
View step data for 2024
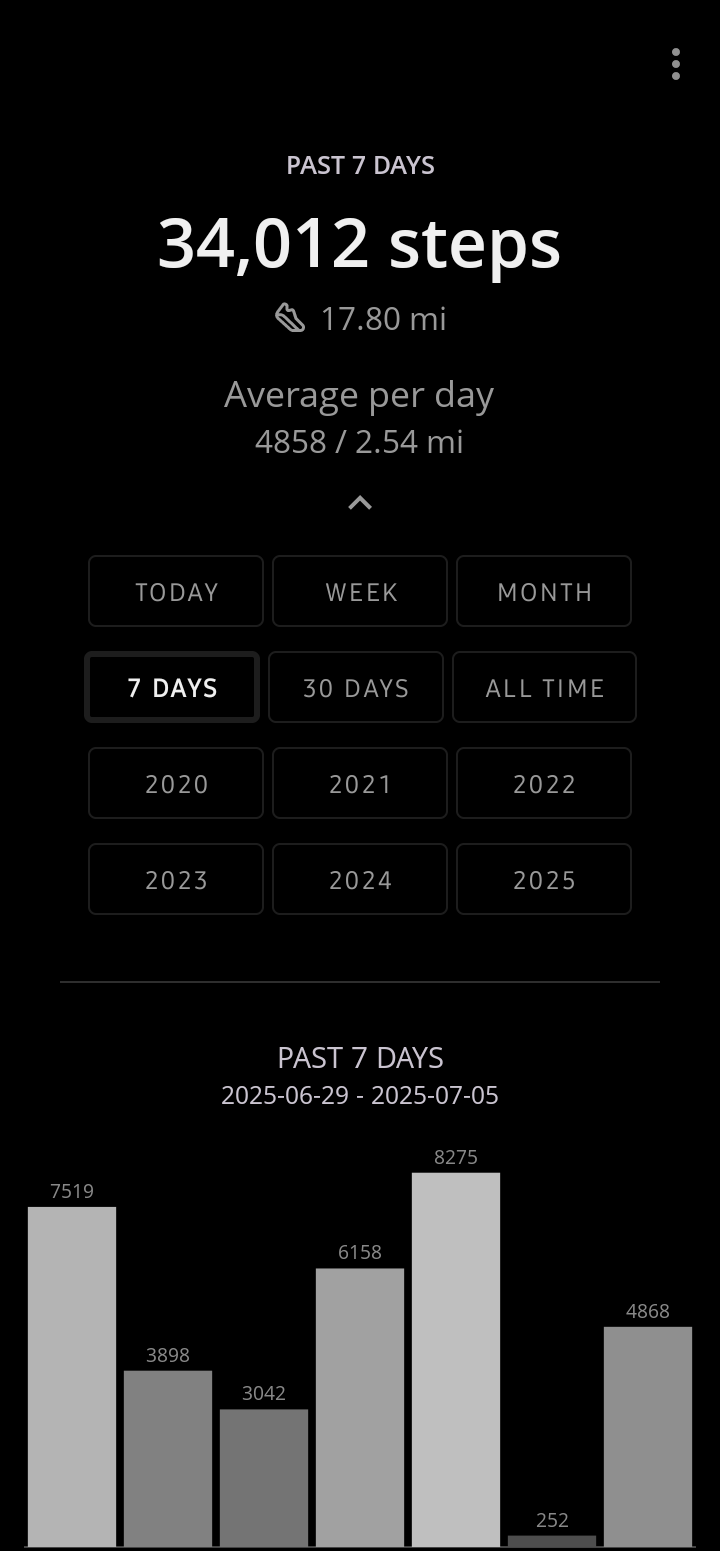(360, 879)
